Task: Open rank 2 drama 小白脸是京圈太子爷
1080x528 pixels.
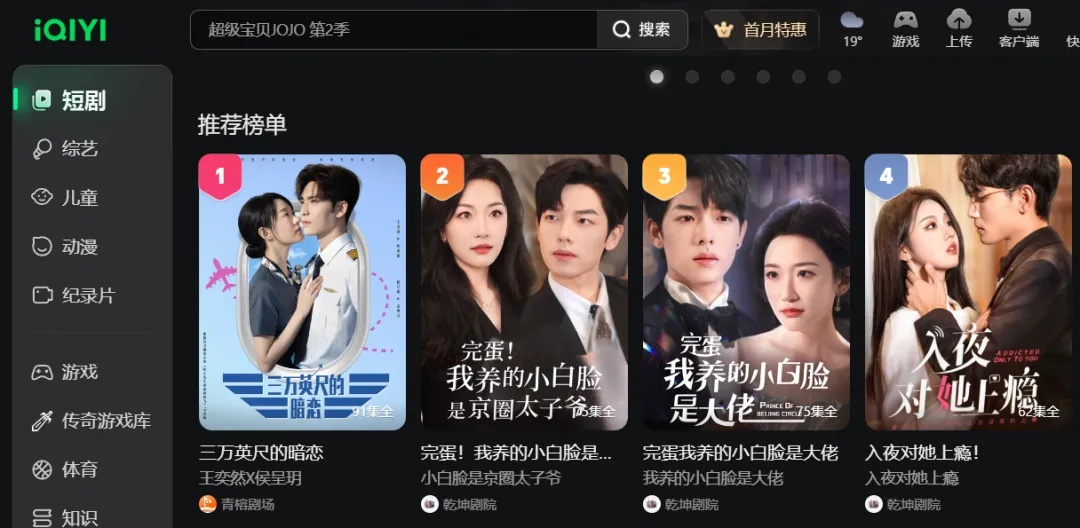Action: [x=524, y=292]
